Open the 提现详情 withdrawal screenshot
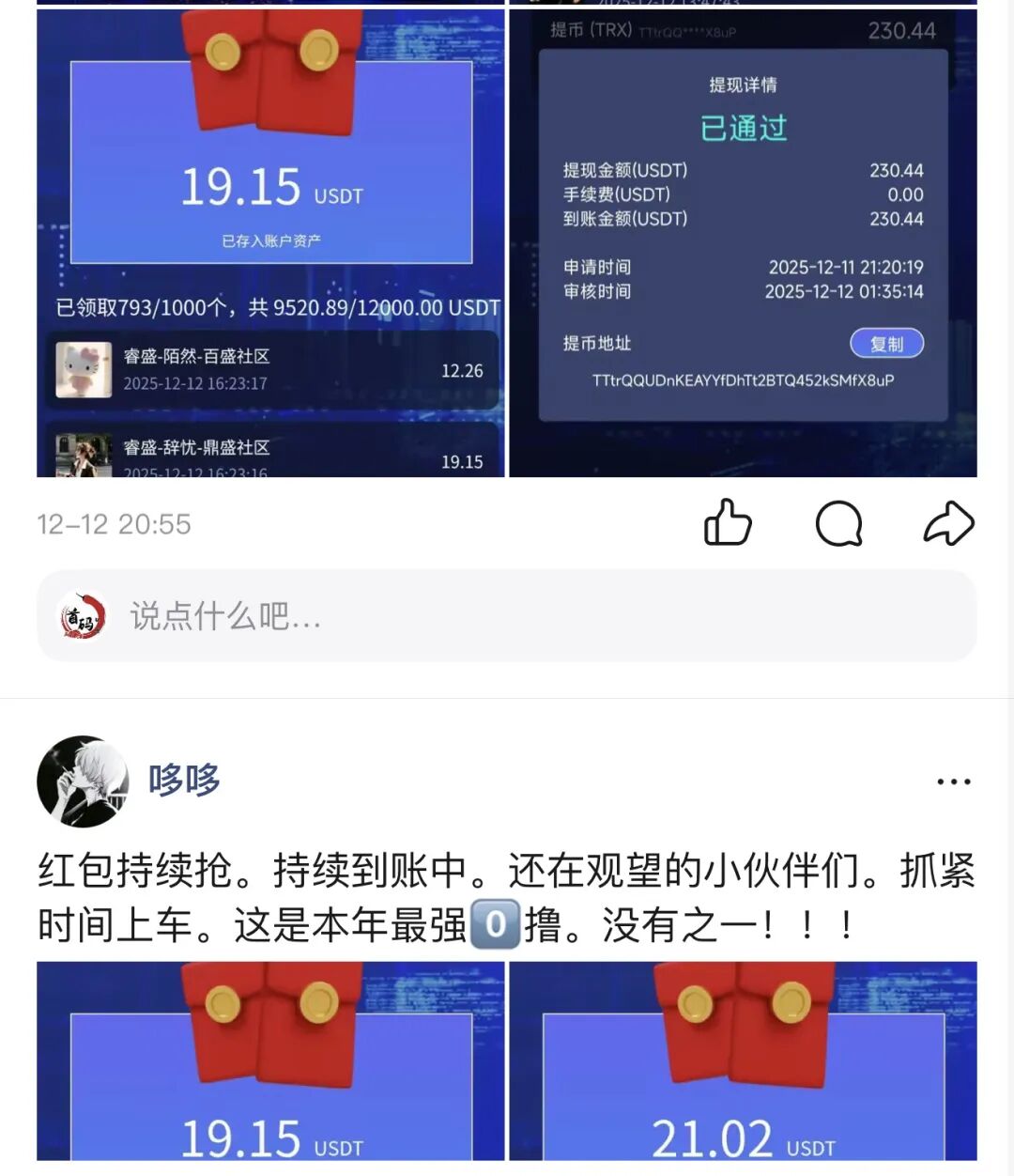The width and height of the screenshot is (1014, 1176). pos(742,235)
